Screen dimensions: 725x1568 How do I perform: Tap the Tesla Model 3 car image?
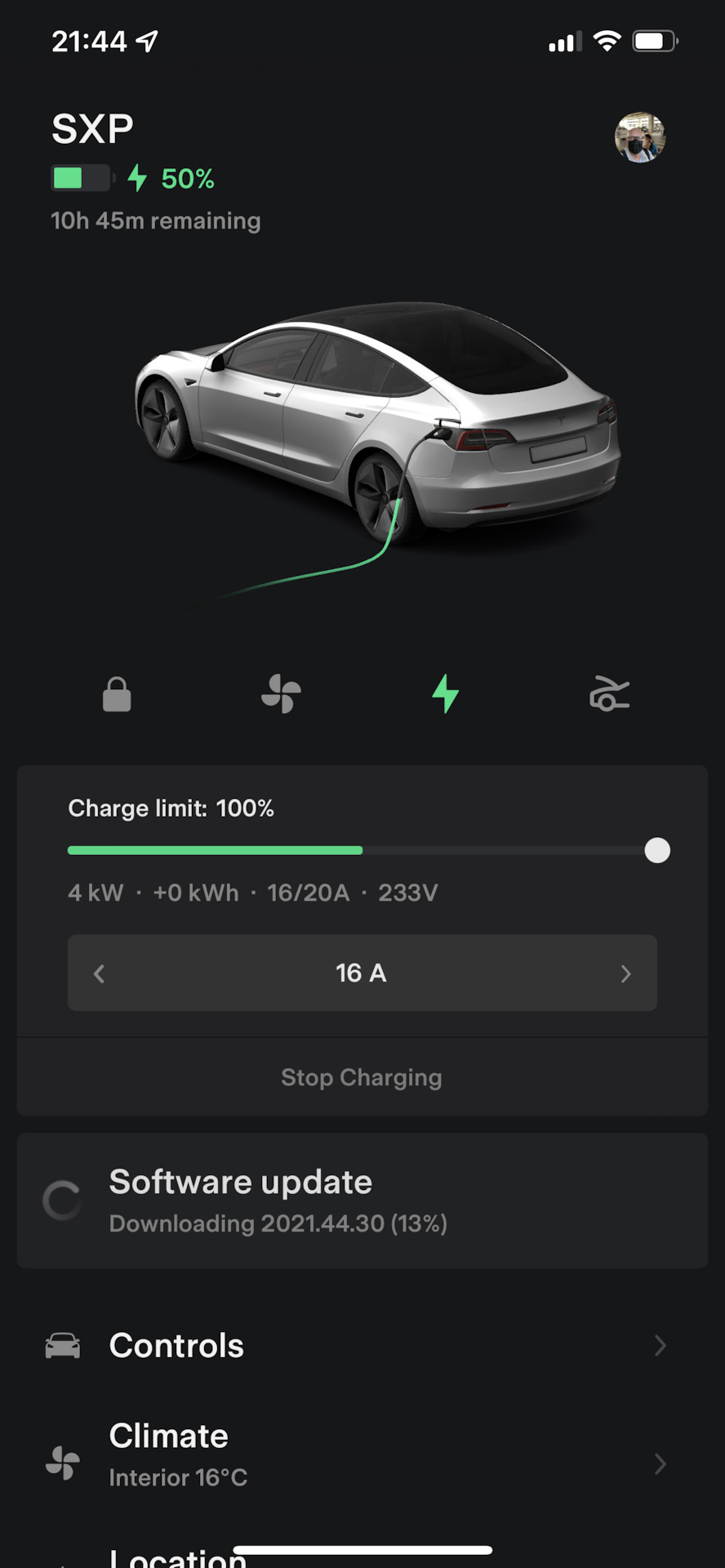tap(376, 425)
